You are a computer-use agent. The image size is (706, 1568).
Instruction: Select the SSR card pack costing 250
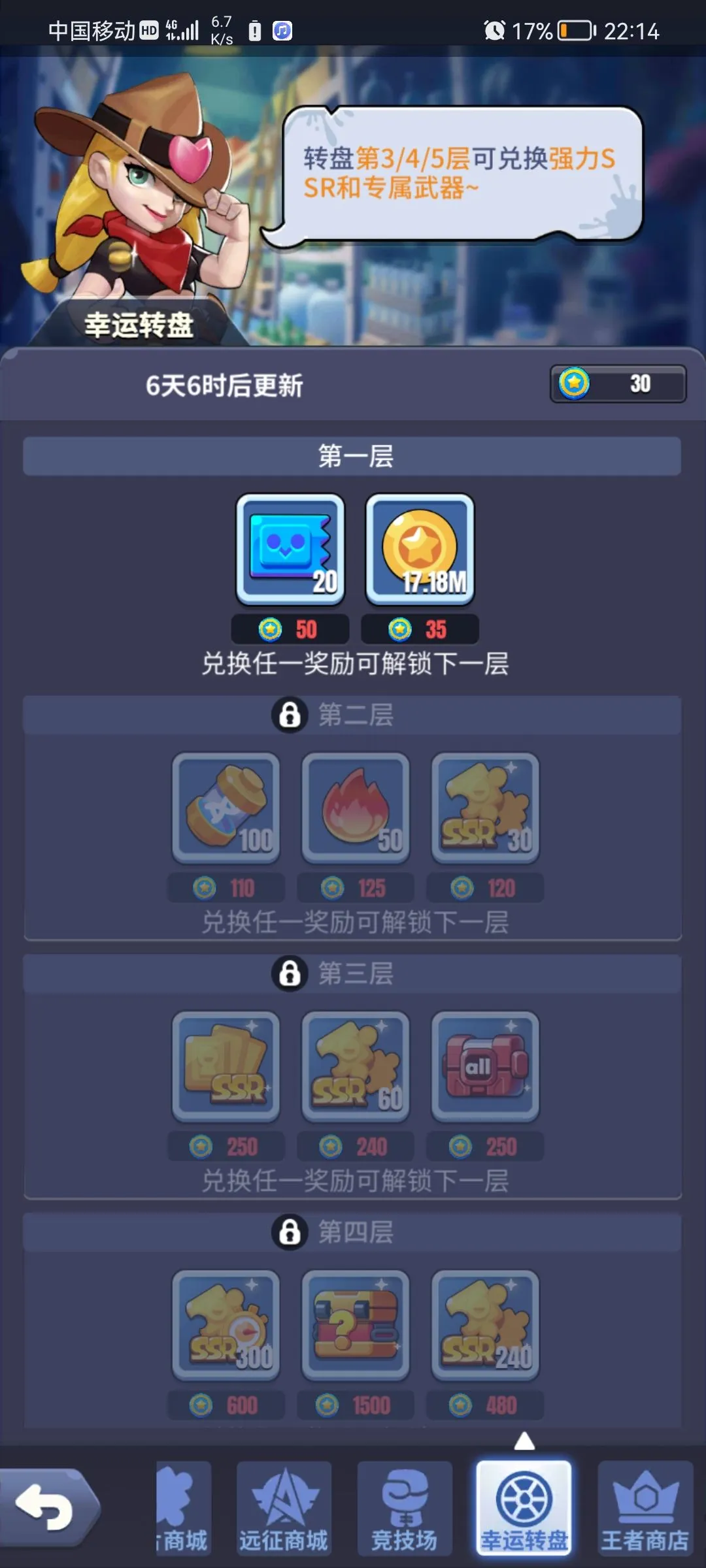pos(226,1066)
